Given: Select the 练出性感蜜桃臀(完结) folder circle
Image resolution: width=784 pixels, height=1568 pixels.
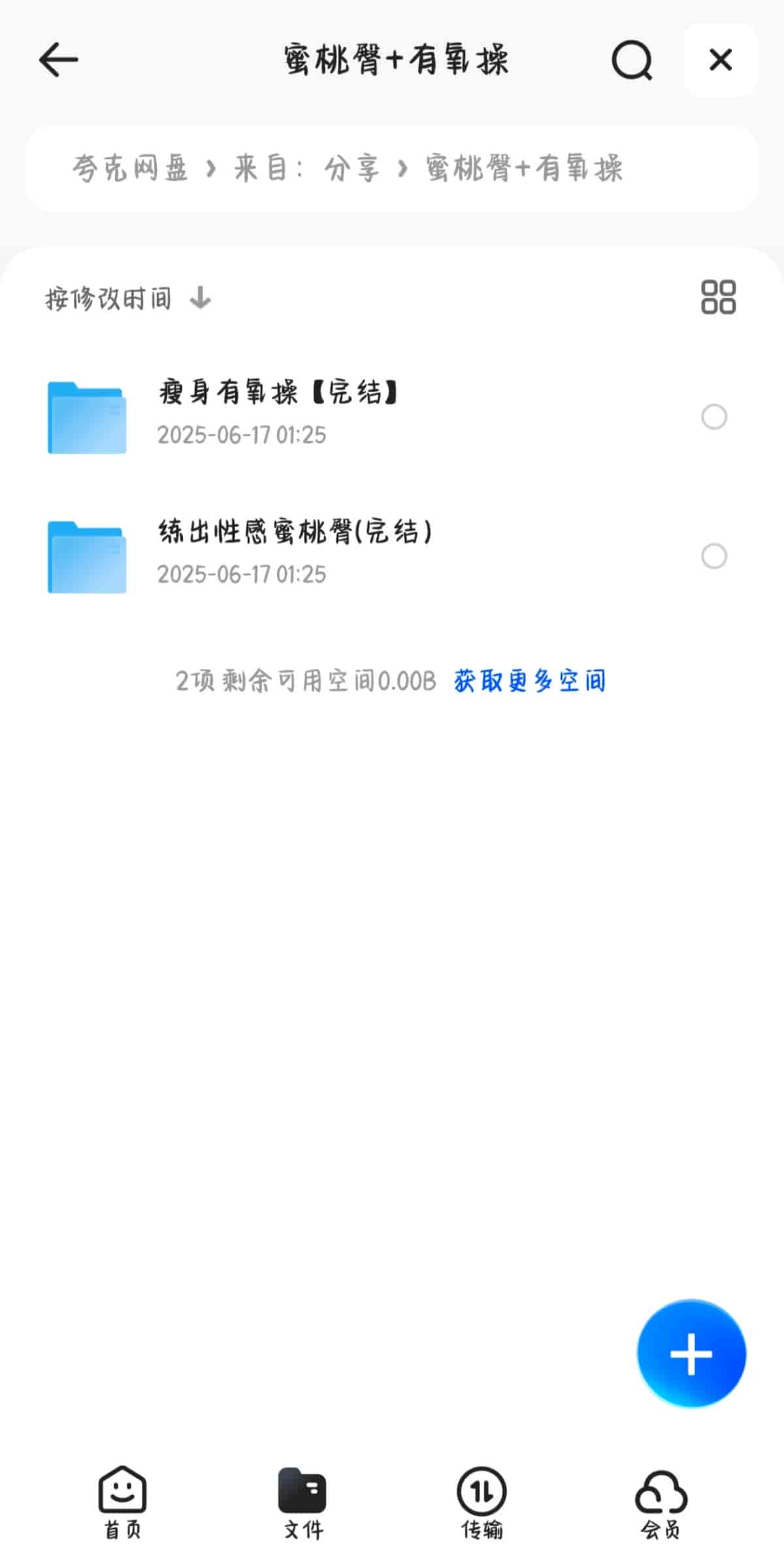Looking at the screenshot, I should tap(713, 557).
